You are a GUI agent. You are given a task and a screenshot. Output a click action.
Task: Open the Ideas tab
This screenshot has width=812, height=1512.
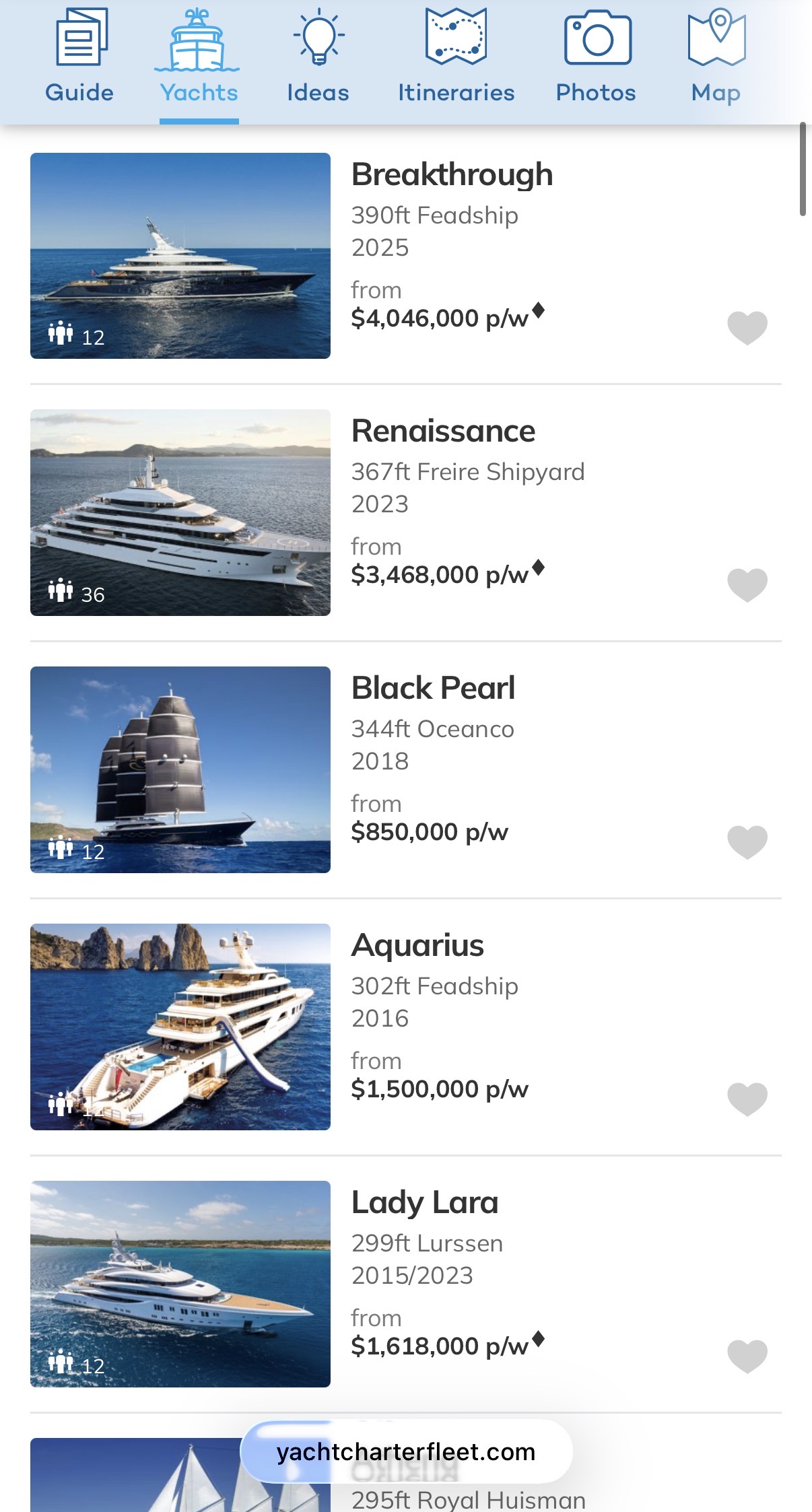[318, 57]
